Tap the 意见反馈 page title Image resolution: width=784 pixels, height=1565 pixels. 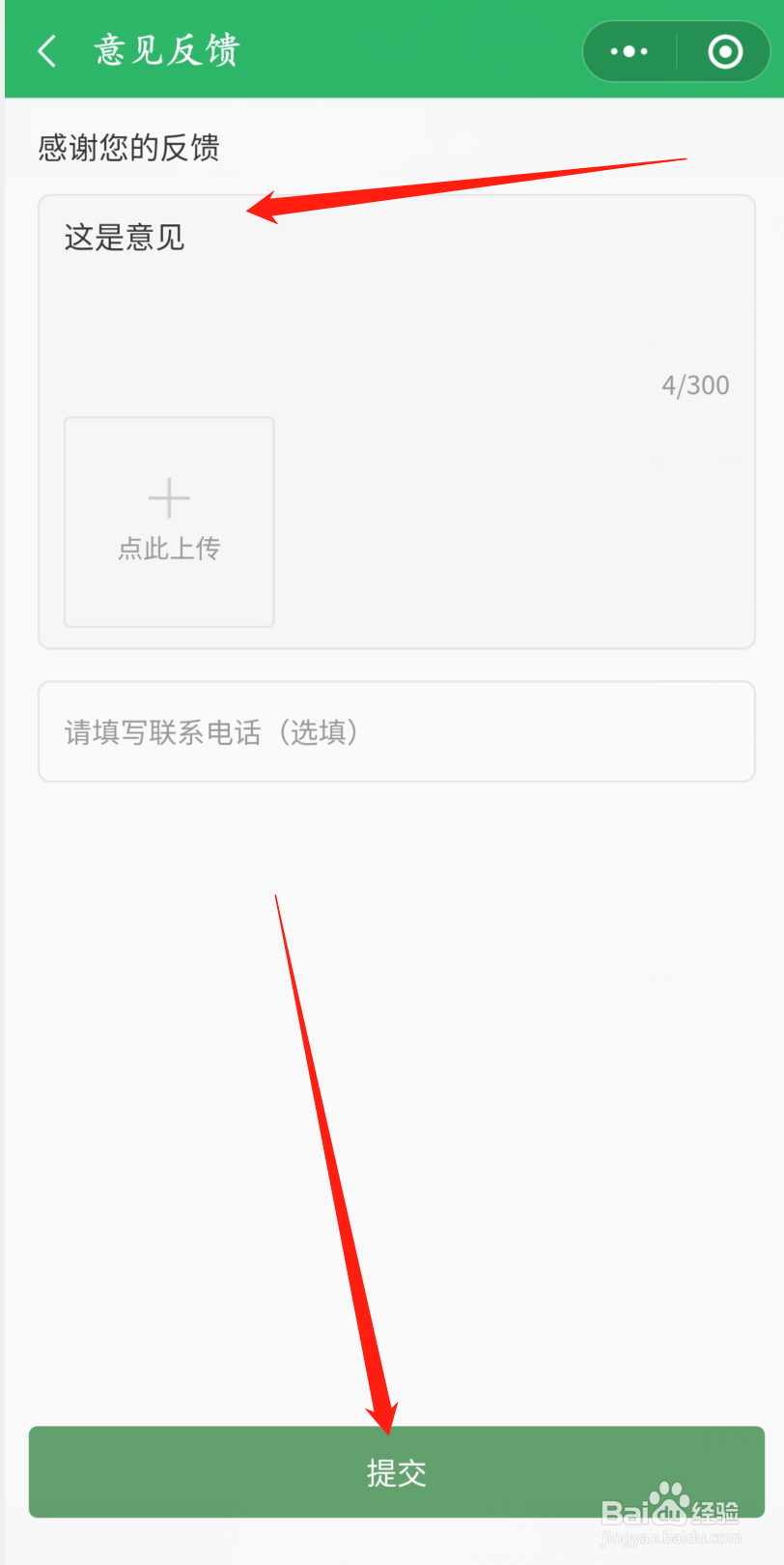164,51
